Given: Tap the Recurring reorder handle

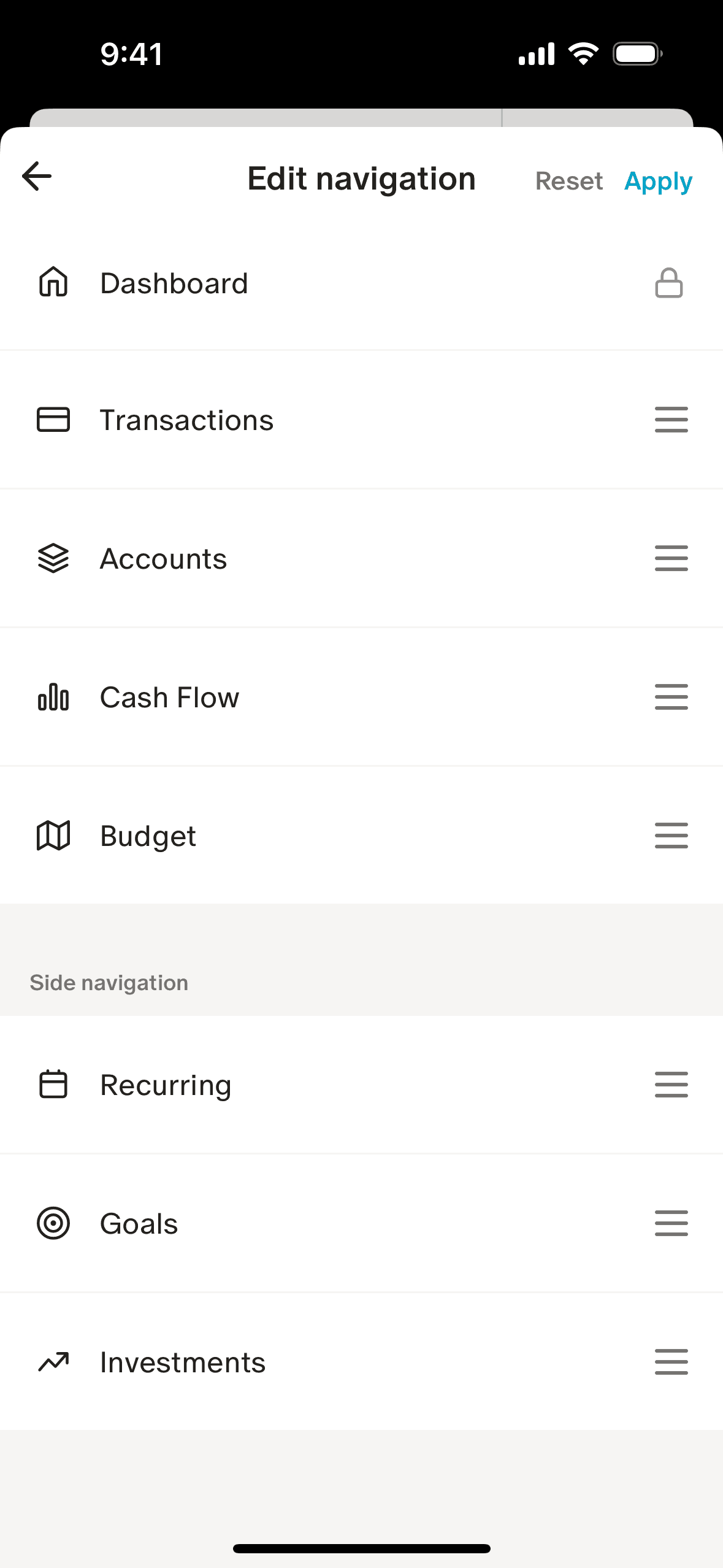Looking at the screenshot, I should tap(671, 1085).
